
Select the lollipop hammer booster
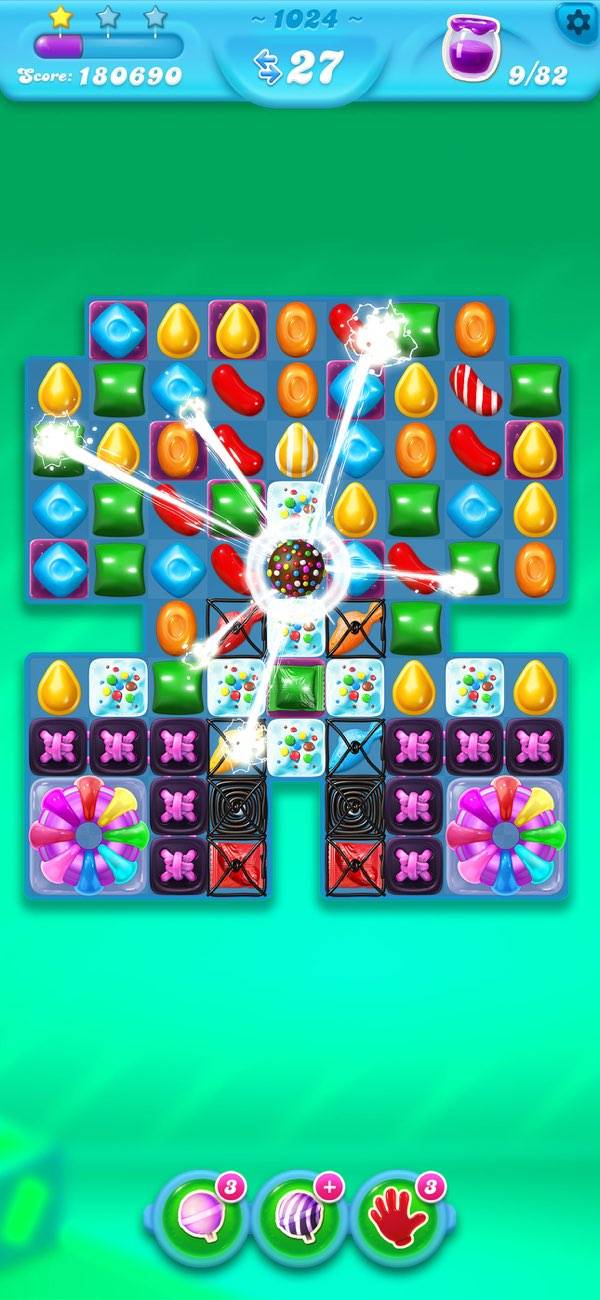tap(196, 1218)
